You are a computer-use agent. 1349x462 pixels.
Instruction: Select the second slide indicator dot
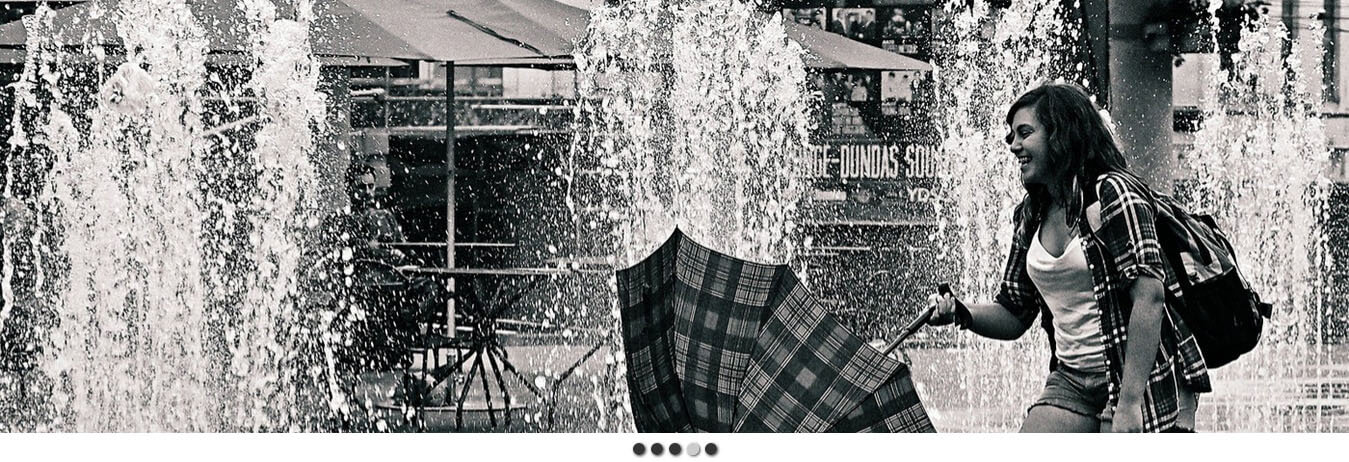pos(657,449)
